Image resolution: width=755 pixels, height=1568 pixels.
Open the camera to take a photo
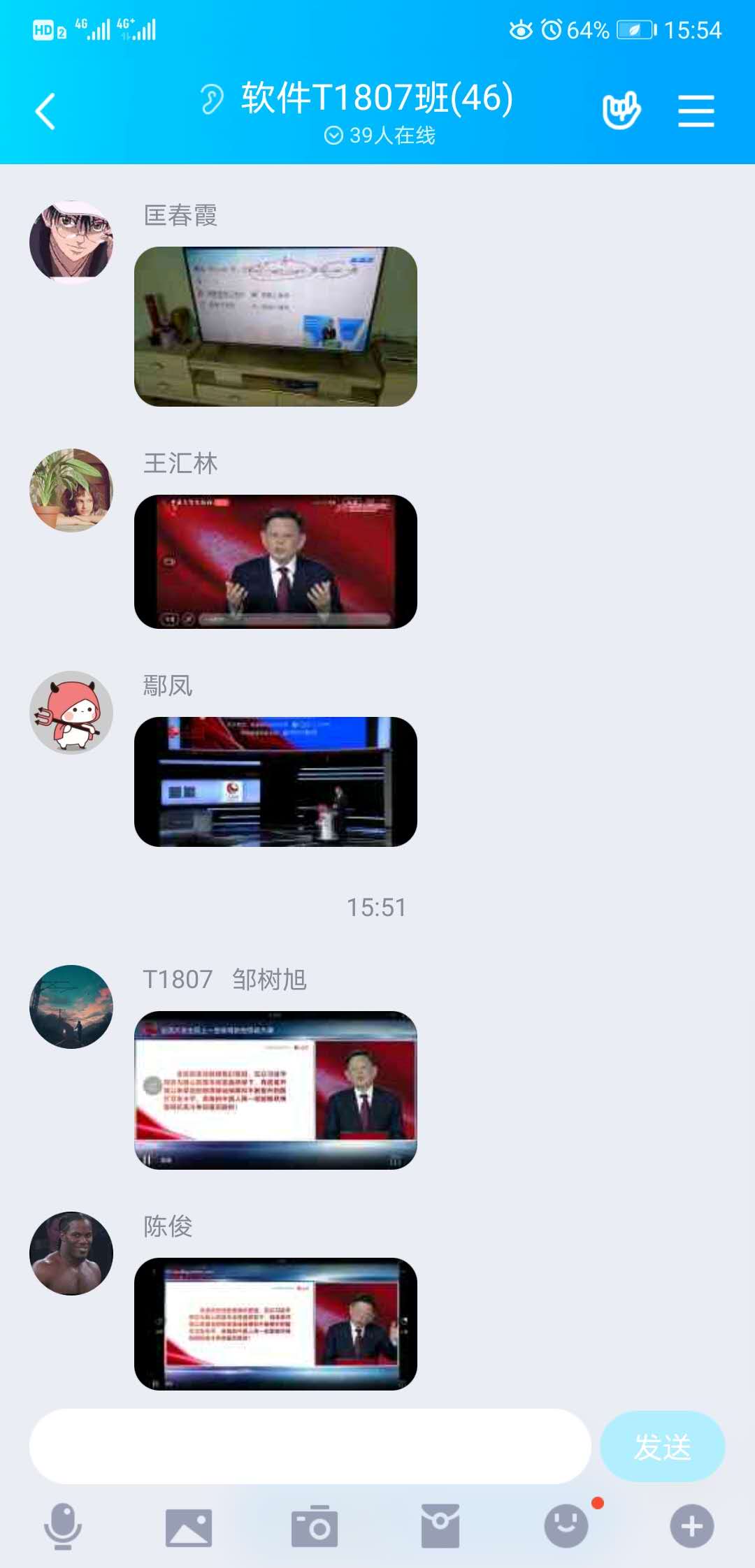pyautogui.click(x=315, y=1527)
